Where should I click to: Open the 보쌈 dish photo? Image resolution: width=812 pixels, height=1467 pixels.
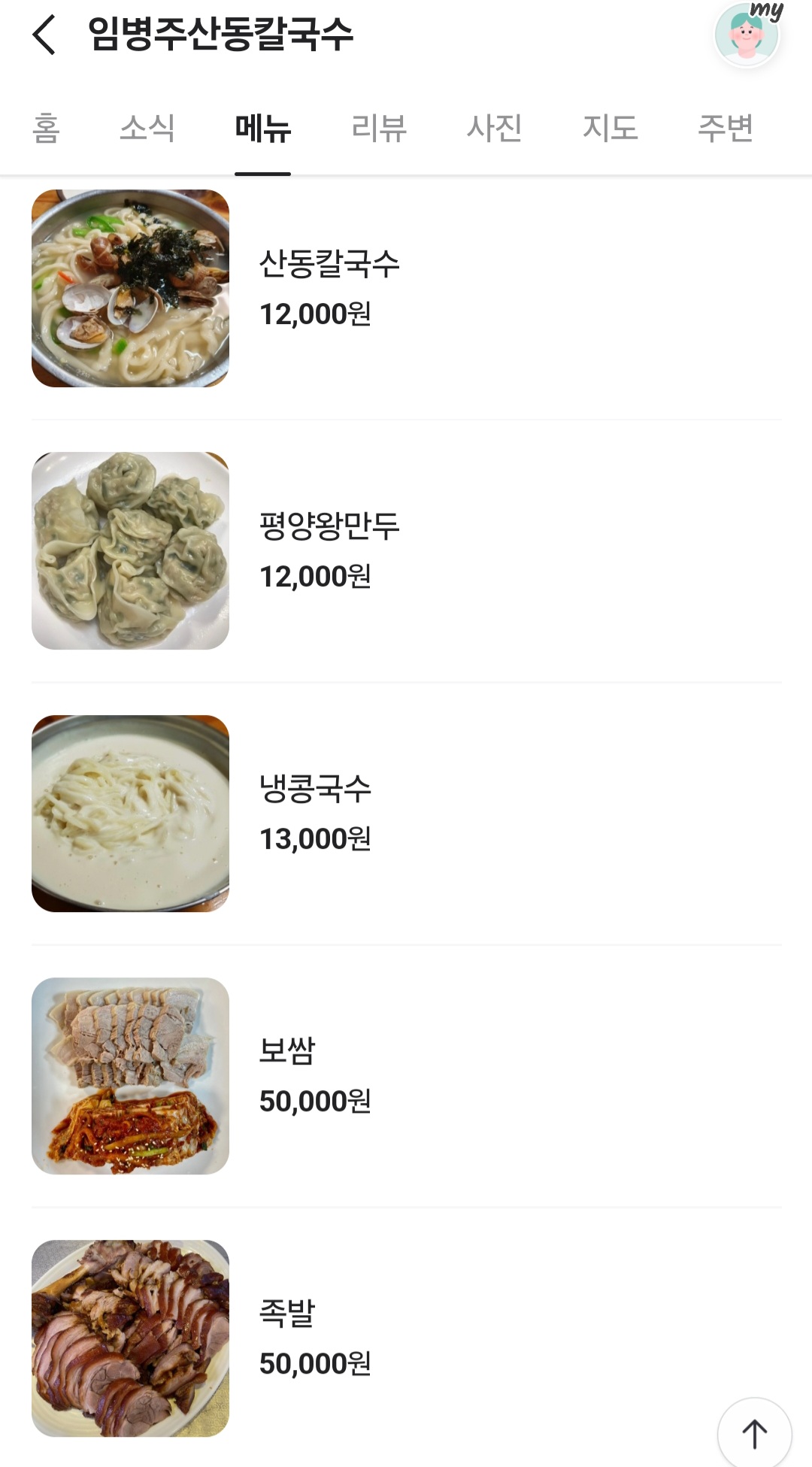tap(130, 1076)
